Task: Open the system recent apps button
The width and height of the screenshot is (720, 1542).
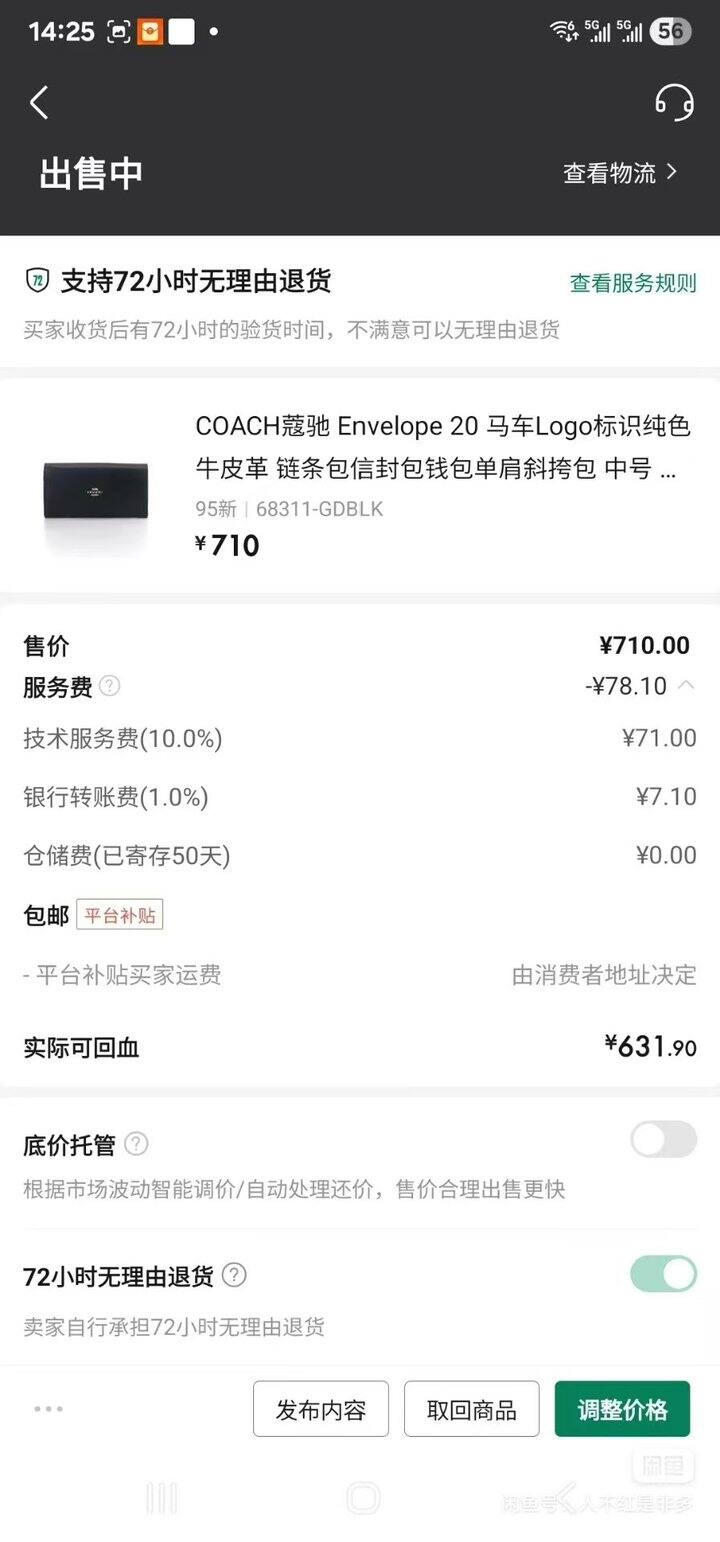Action: pos(161,1498)
